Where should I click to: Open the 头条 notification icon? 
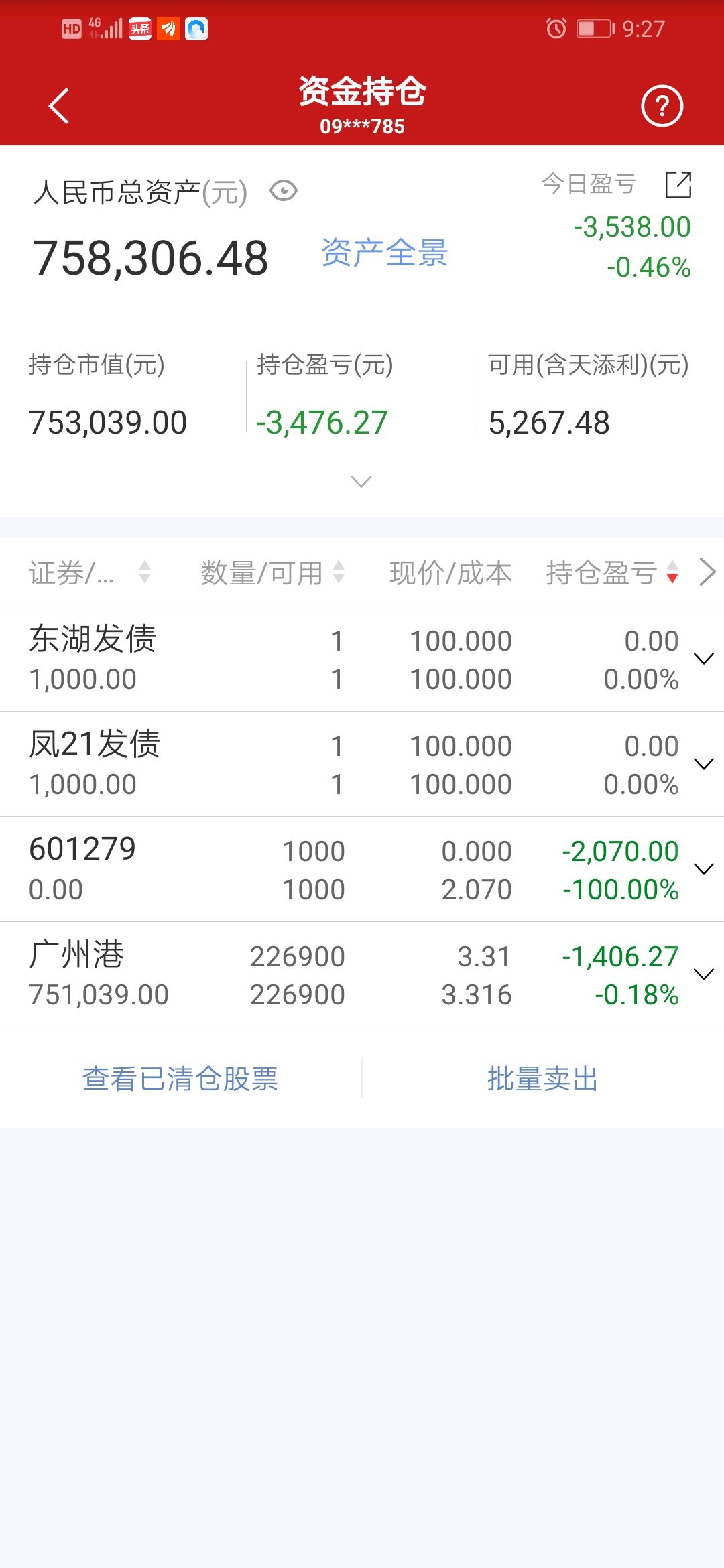(139, 28)
